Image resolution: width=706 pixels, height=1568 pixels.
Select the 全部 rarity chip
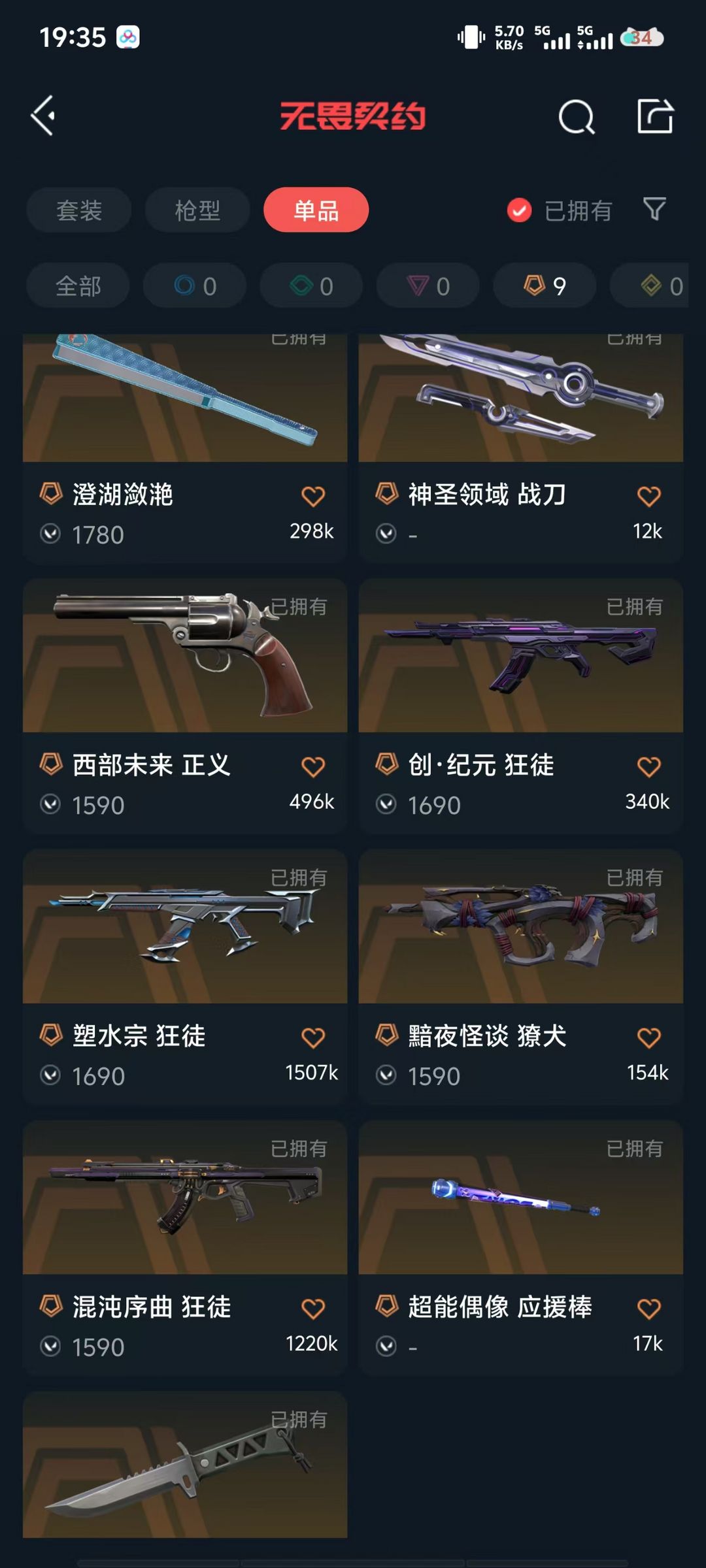(x=78, y=286)
